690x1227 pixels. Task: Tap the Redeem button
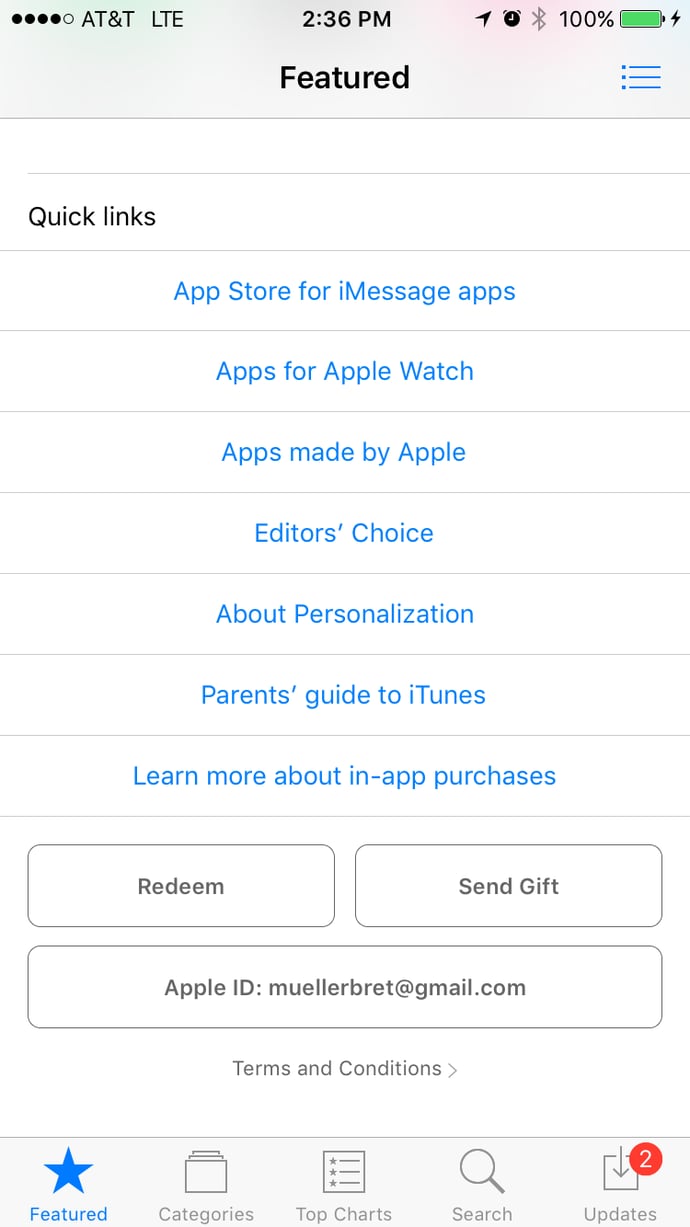click(x=181, y=886)
